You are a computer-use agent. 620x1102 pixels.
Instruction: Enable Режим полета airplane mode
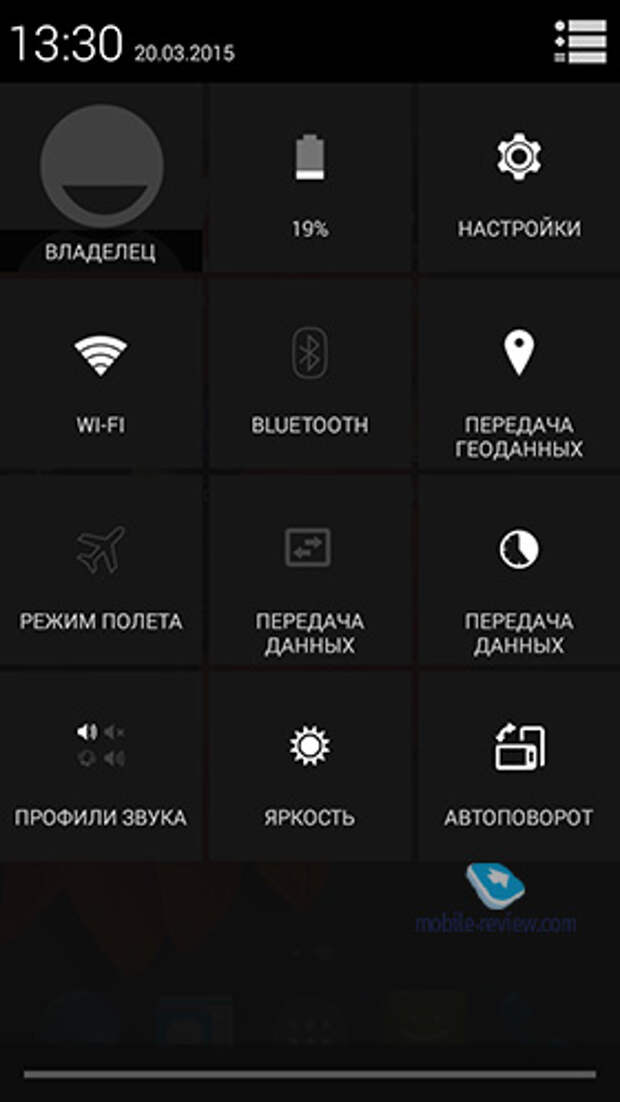(x=101, y=570)
